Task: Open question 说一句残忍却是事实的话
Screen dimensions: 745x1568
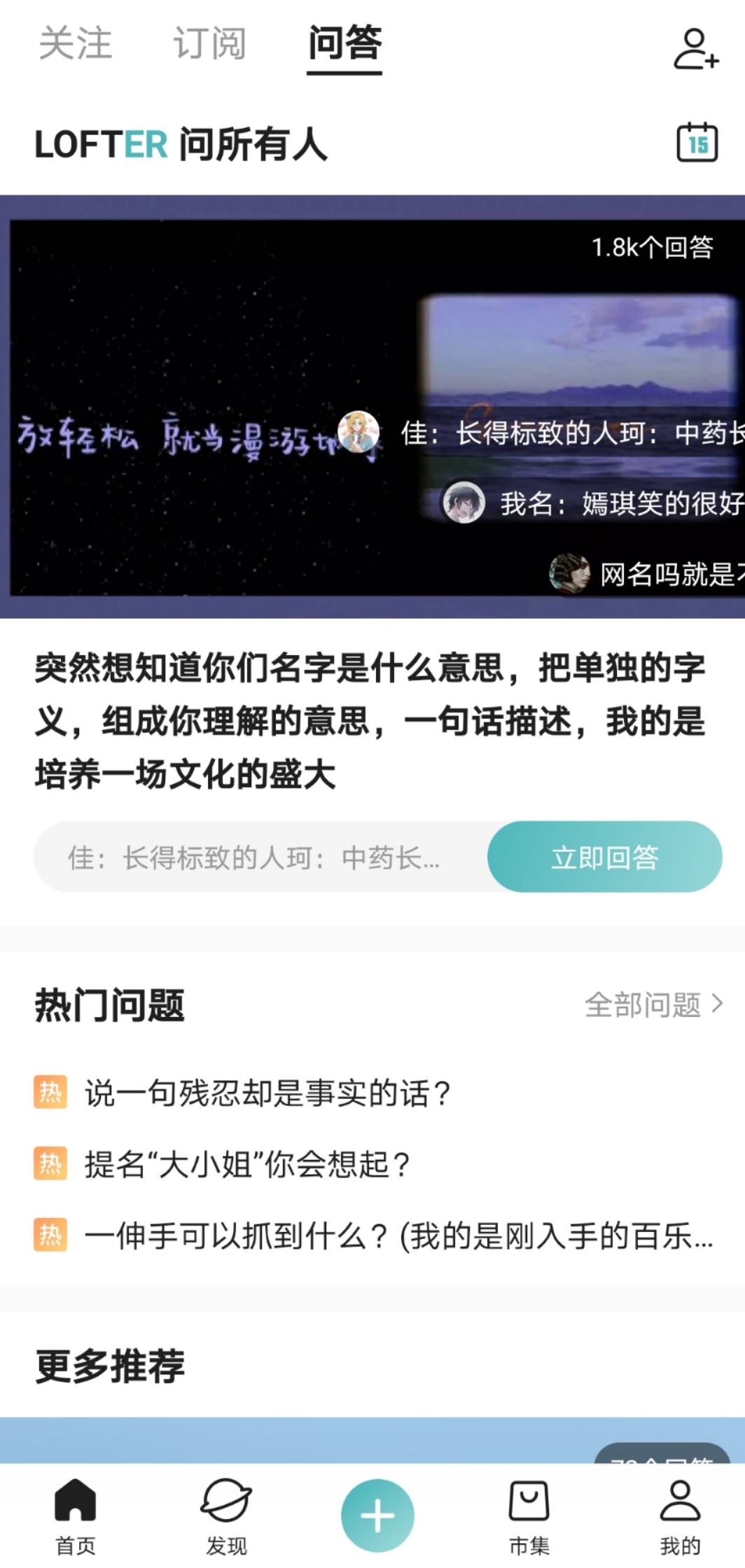Action: click(x=267, y=1093)
